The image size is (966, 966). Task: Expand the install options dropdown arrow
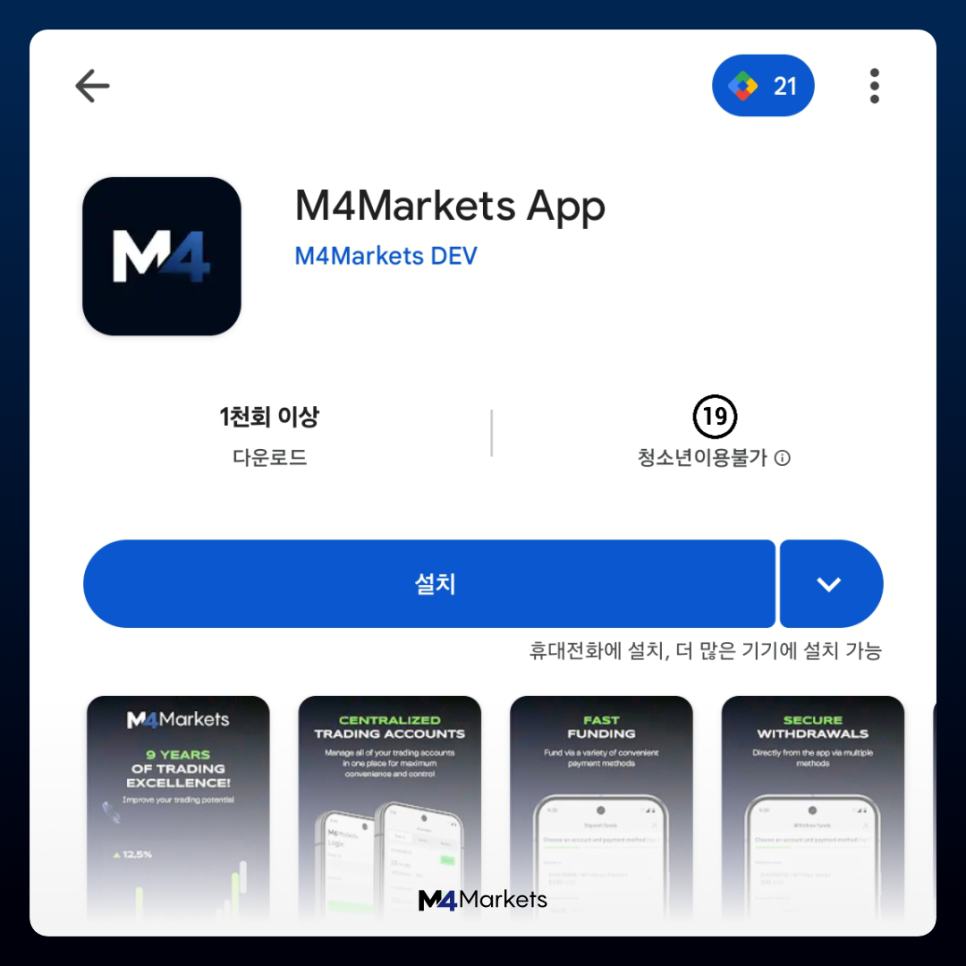[x=831, y=583]
